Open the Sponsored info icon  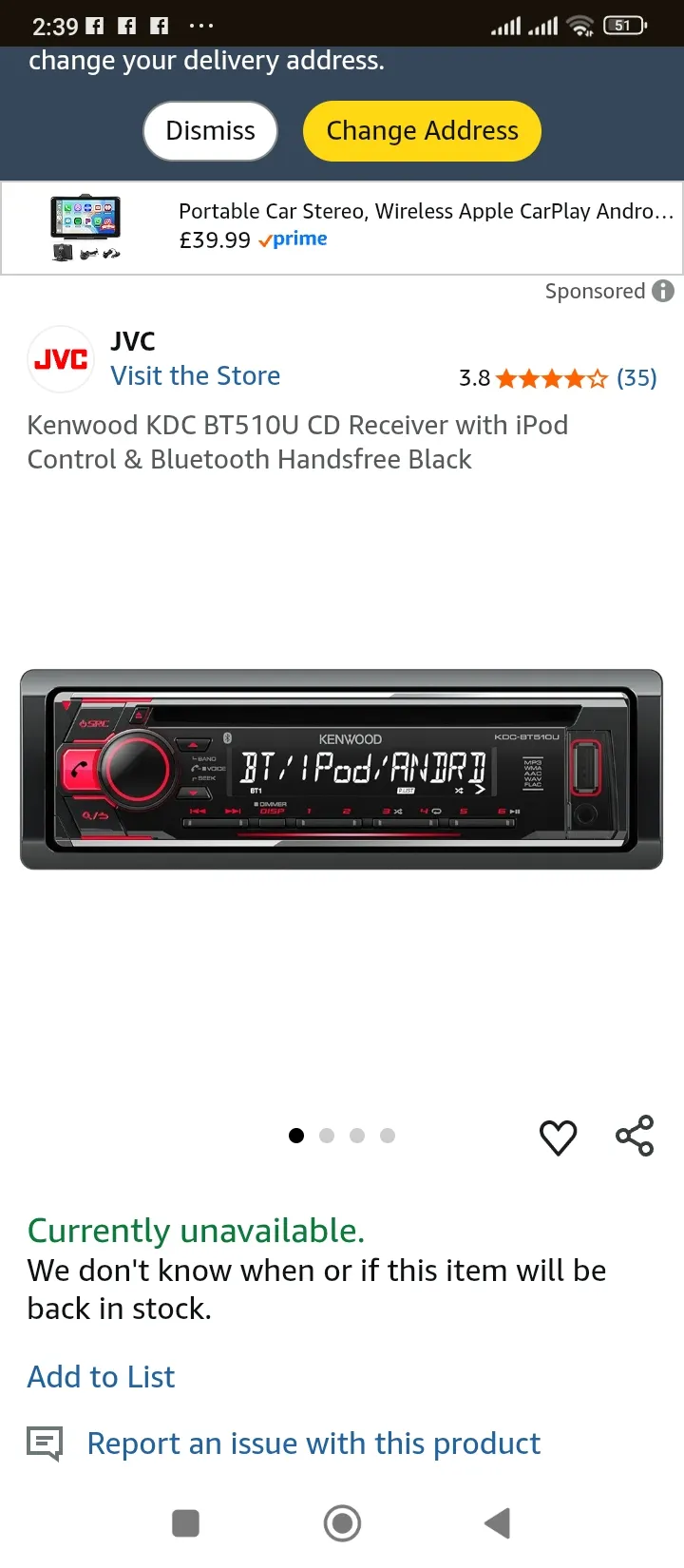click(663, 291)
